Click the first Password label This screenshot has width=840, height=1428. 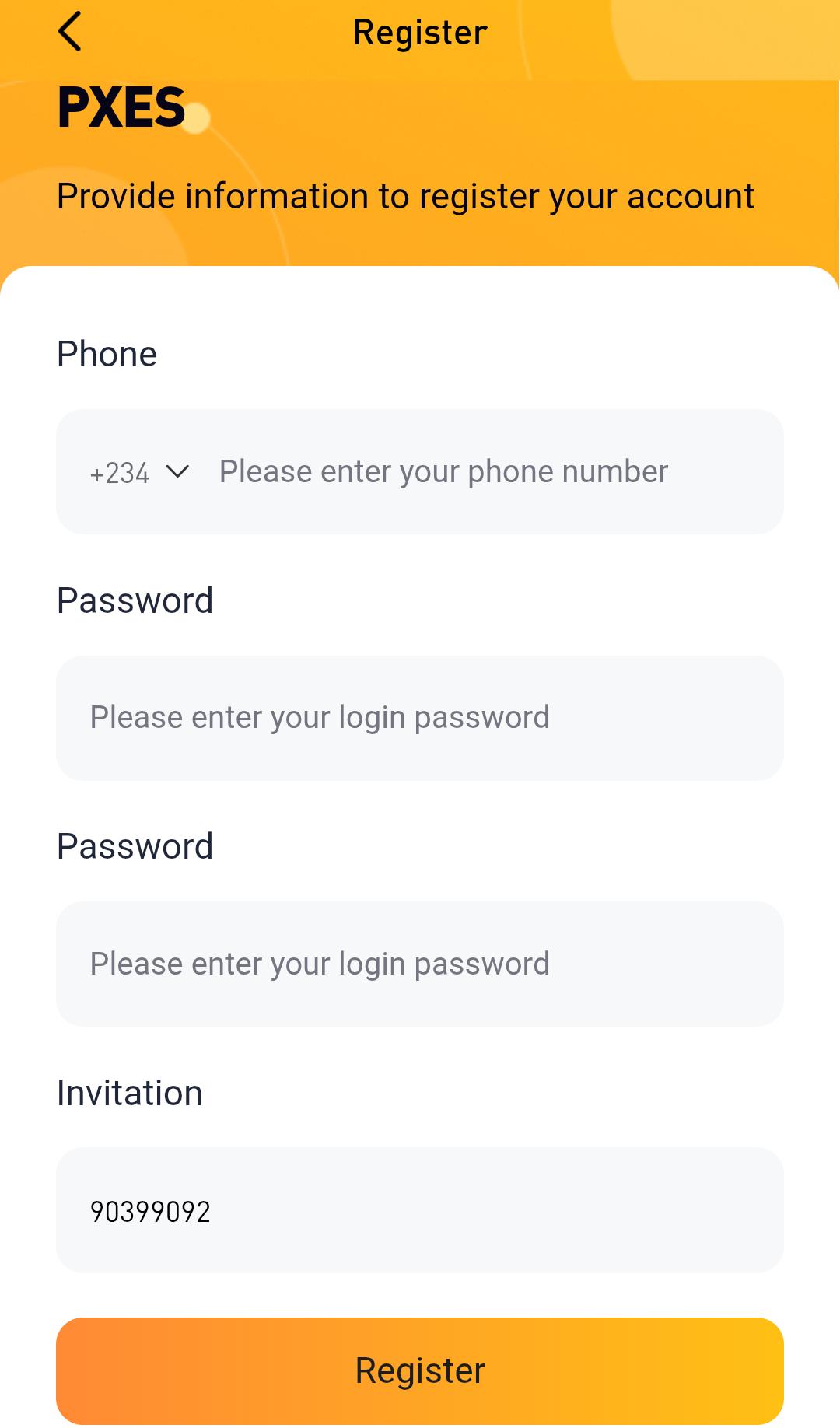[x=135, y=599]
